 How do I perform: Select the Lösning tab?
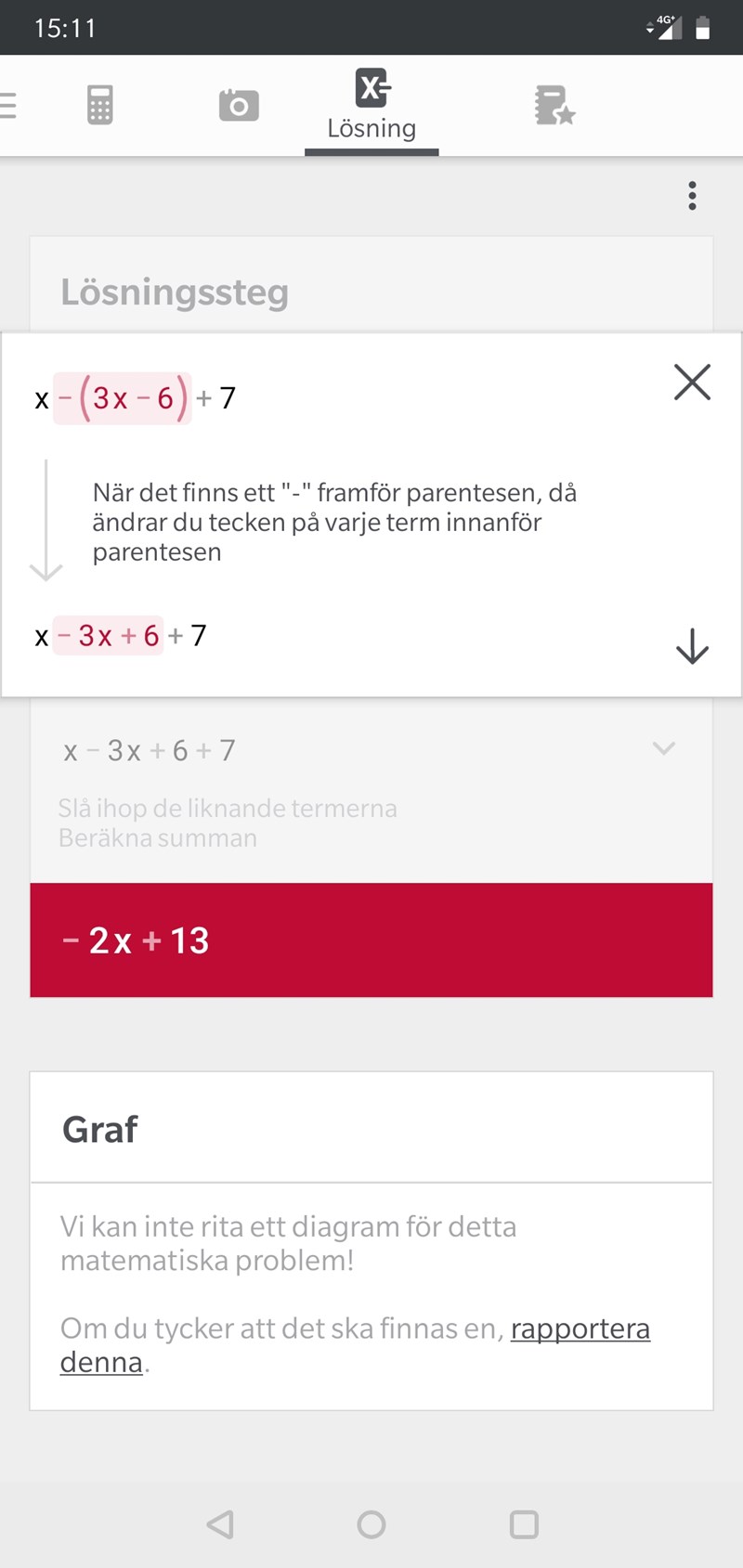tap(371, 106)
